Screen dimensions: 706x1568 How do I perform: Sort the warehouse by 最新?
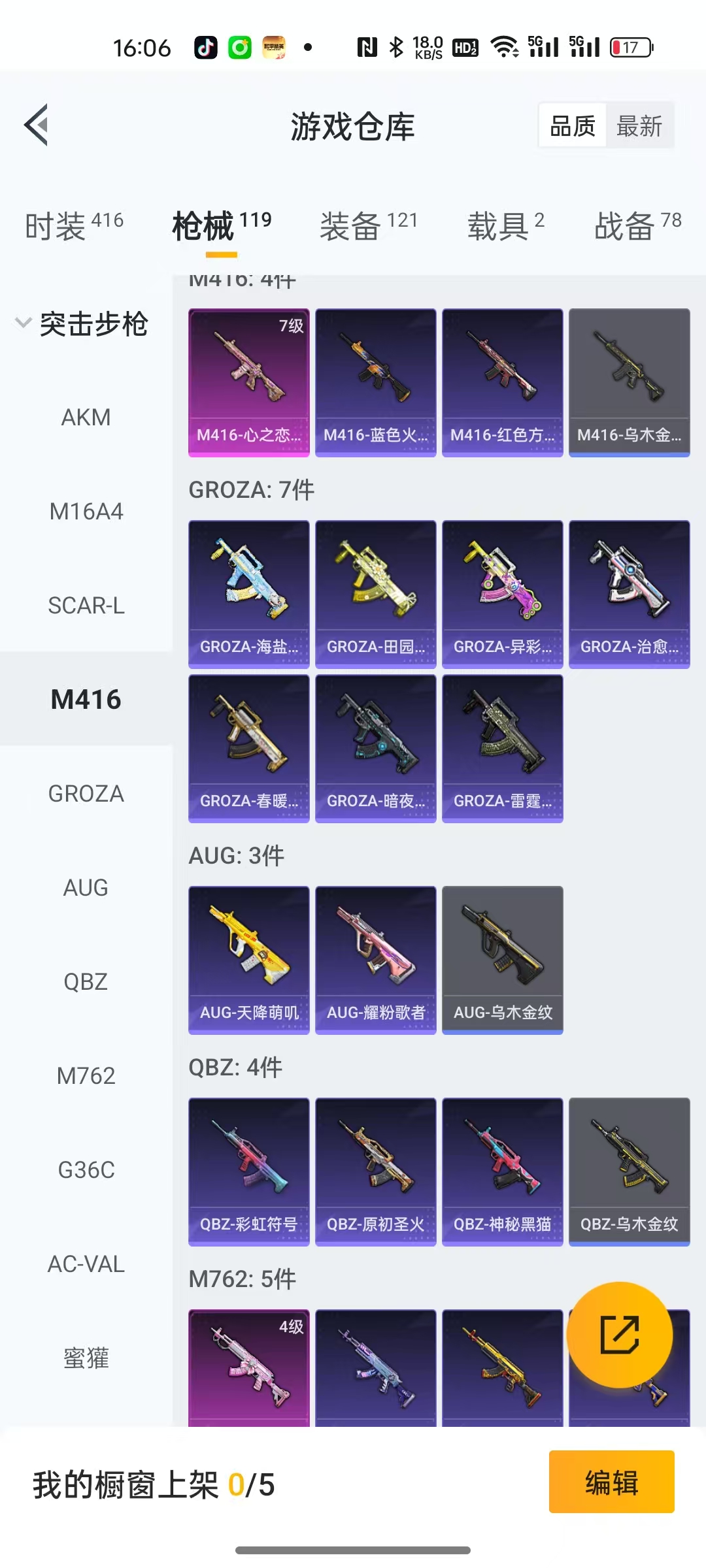[639, 126]
